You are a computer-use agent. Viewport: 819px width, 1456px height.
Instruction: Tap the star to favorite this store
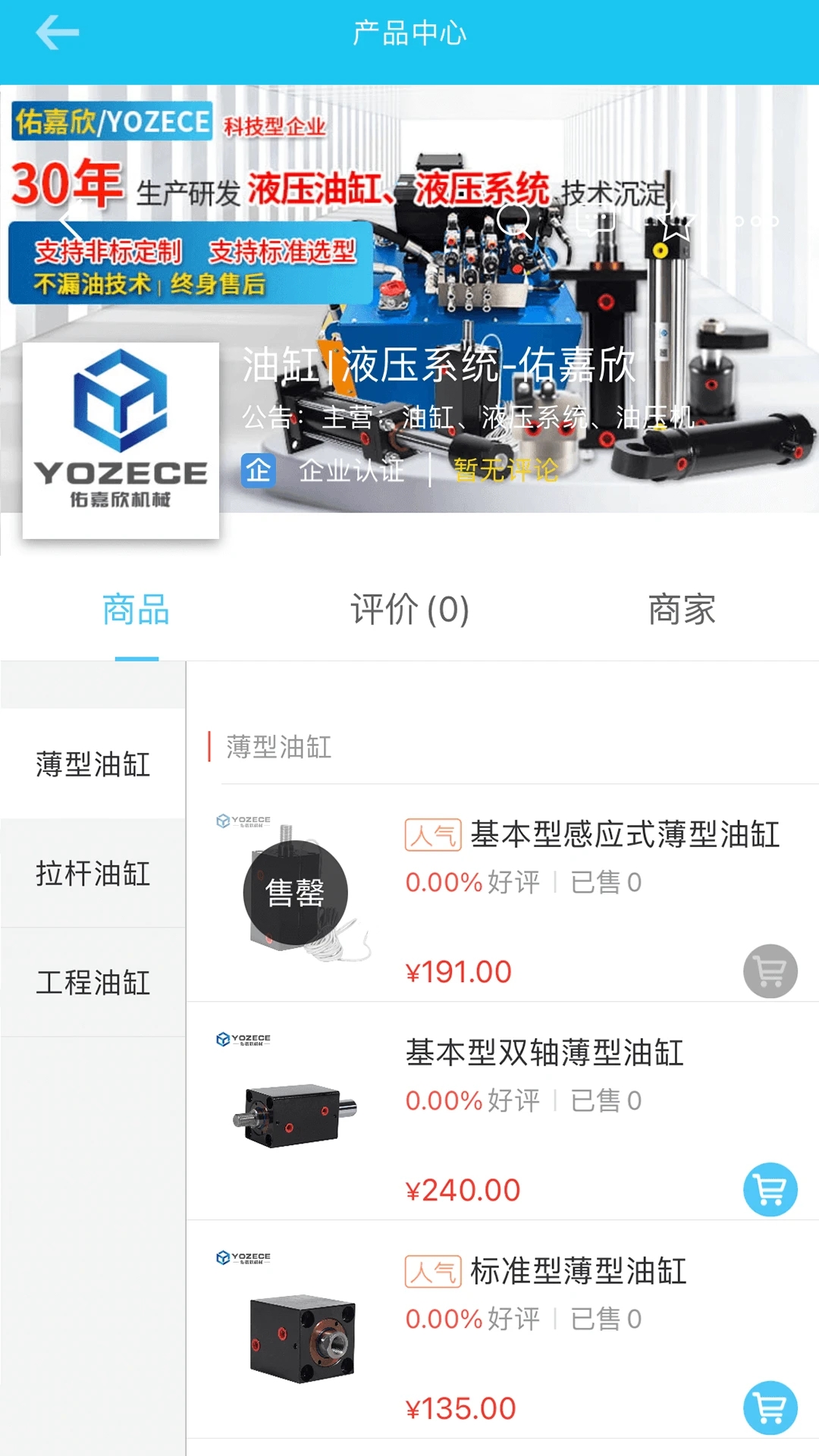tap(676, 221)
